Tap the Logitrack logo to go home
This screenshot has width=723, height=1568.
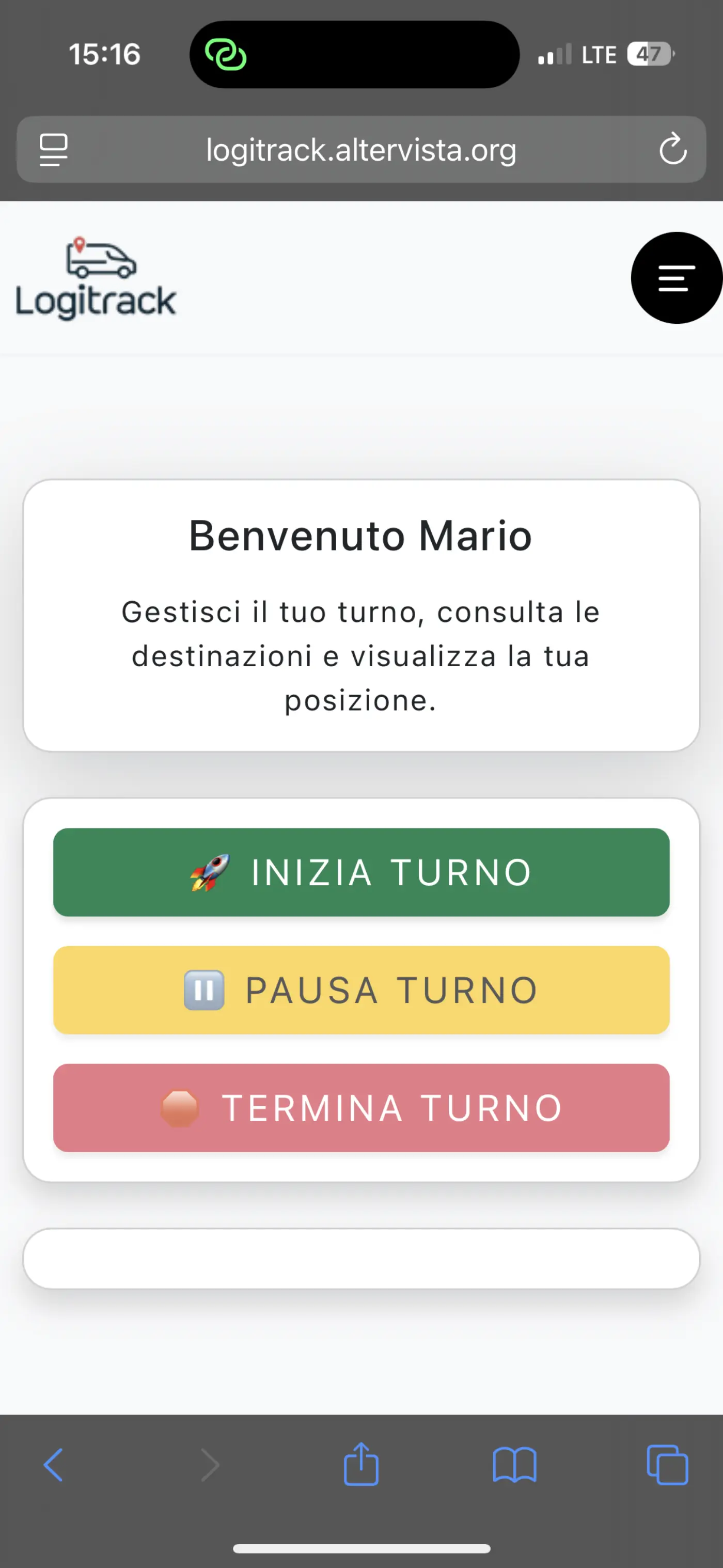coord(96,278)
